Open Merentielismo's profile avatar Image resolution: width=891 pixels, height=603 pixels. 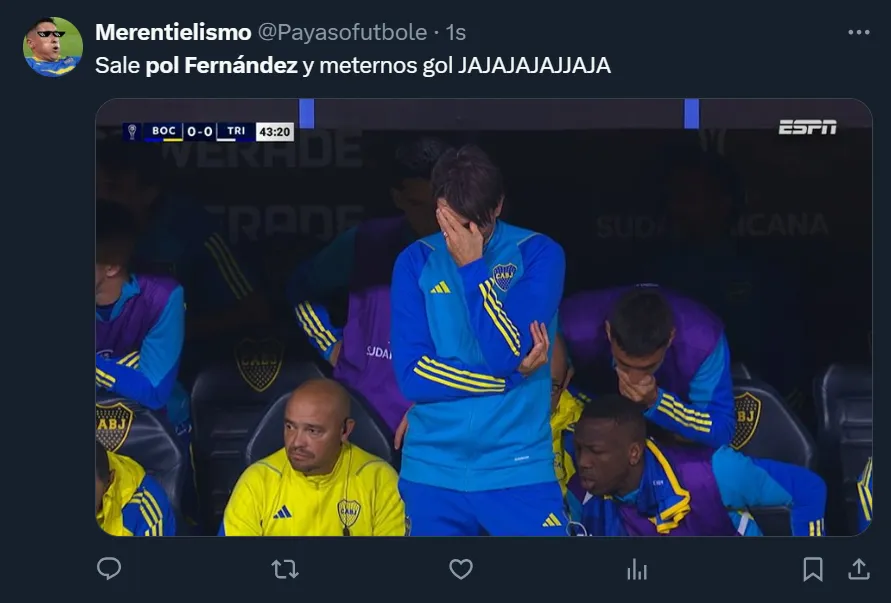[52, 47]
